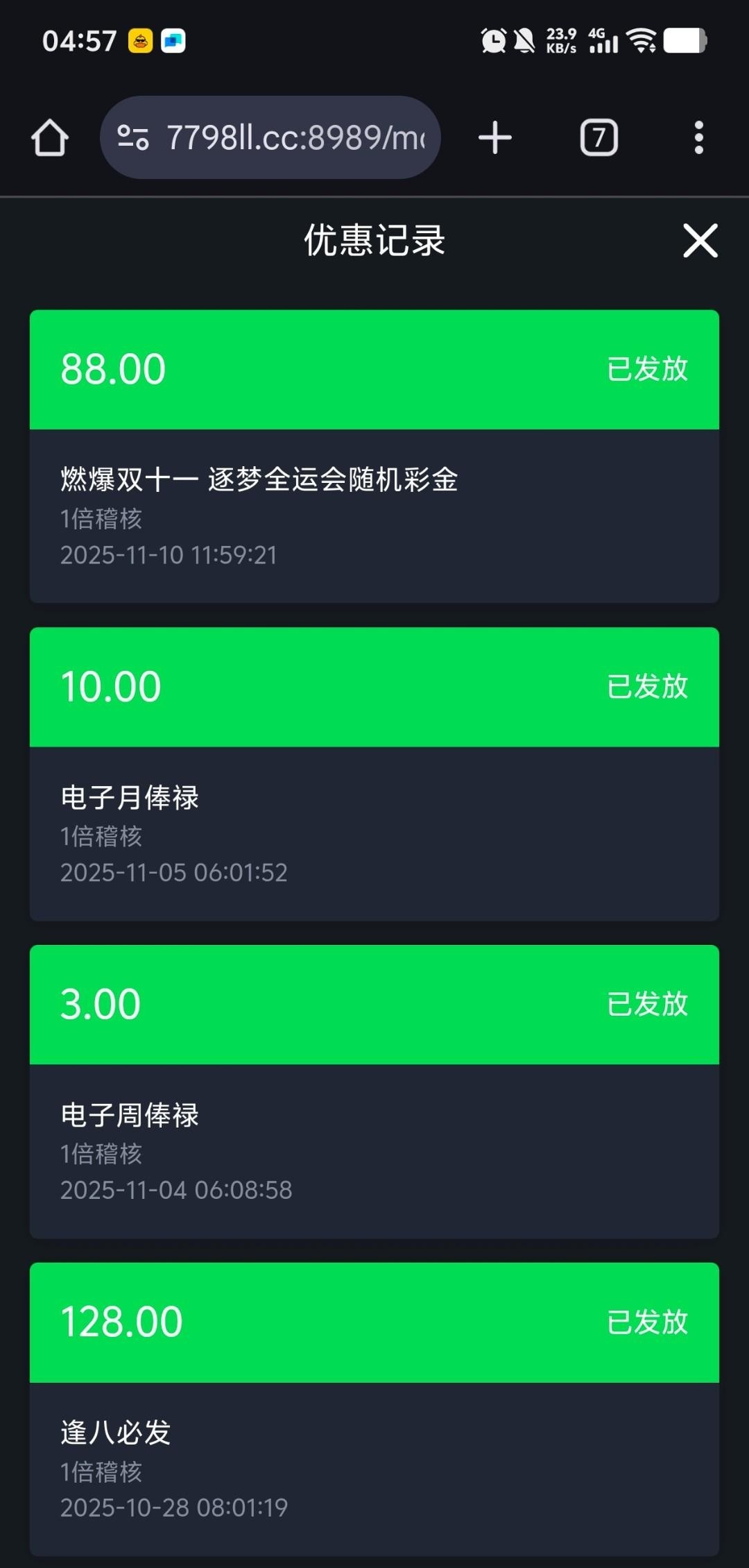View site settings icon in address bar
This screenshot has height=1568, width=749.
pos(132,137)
